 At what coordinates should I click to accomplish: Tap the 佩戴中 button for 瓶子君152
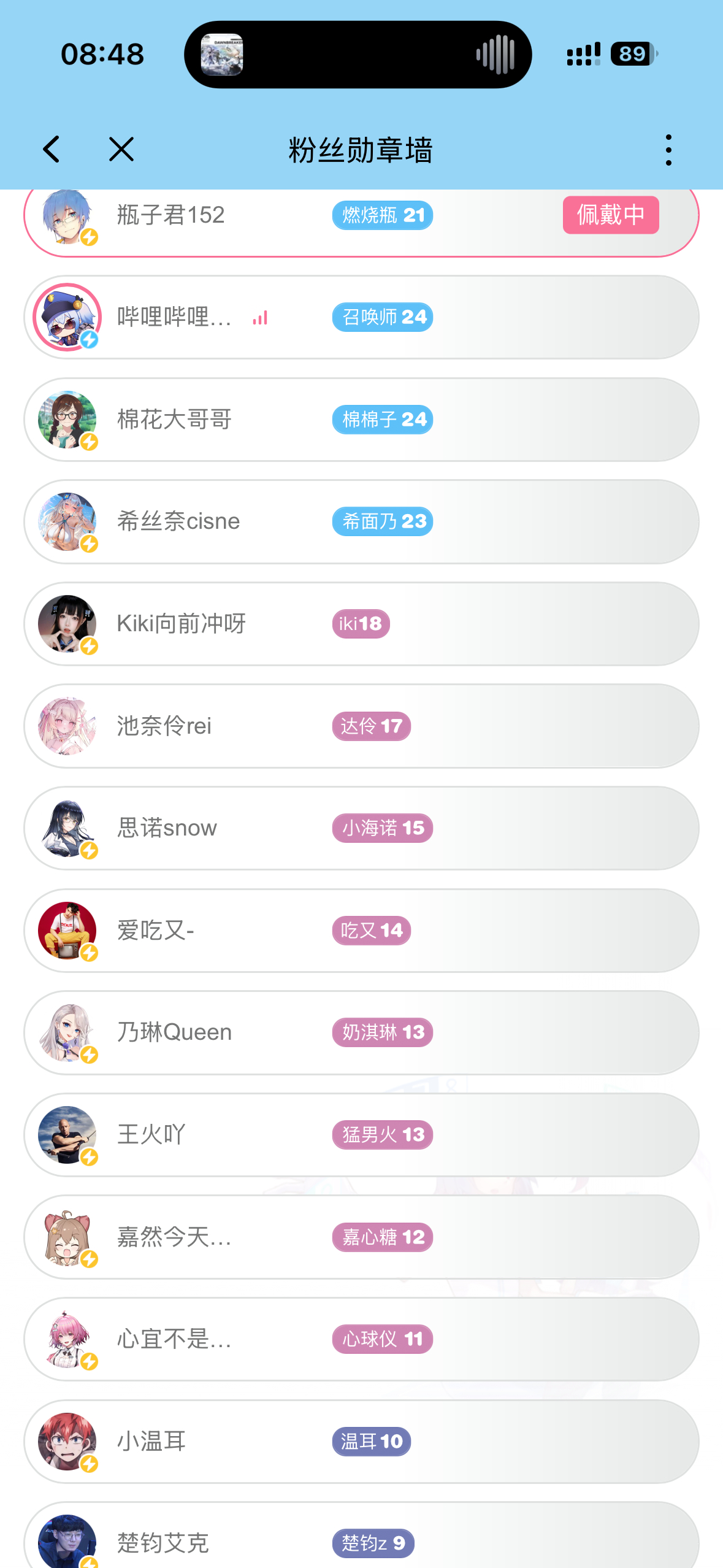tap(610, 215)
